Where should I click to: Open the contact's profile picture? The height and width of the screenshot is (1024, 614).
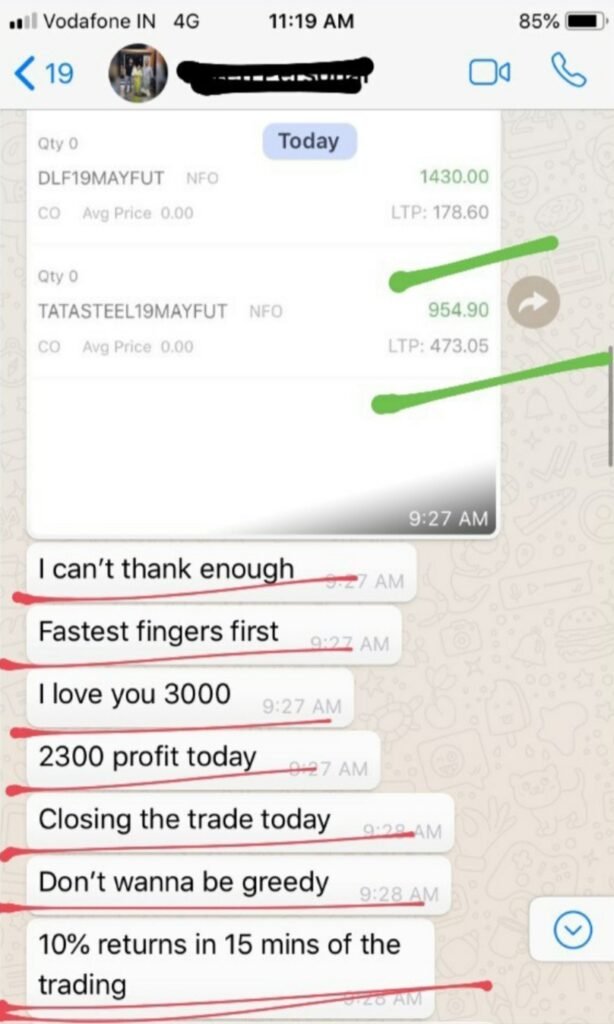(x=137, y=72)
